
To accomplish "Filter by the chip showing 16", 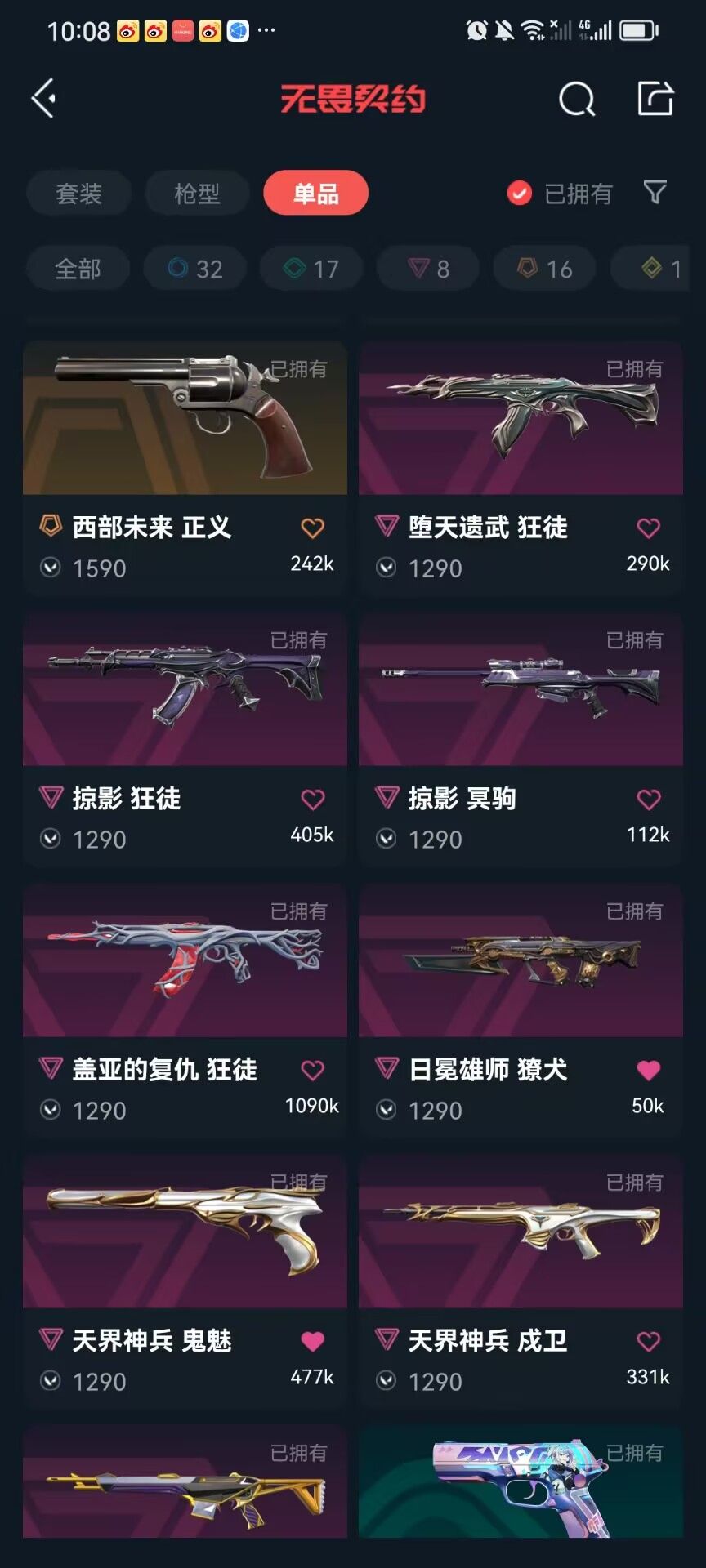I will [x=545, y=269].
